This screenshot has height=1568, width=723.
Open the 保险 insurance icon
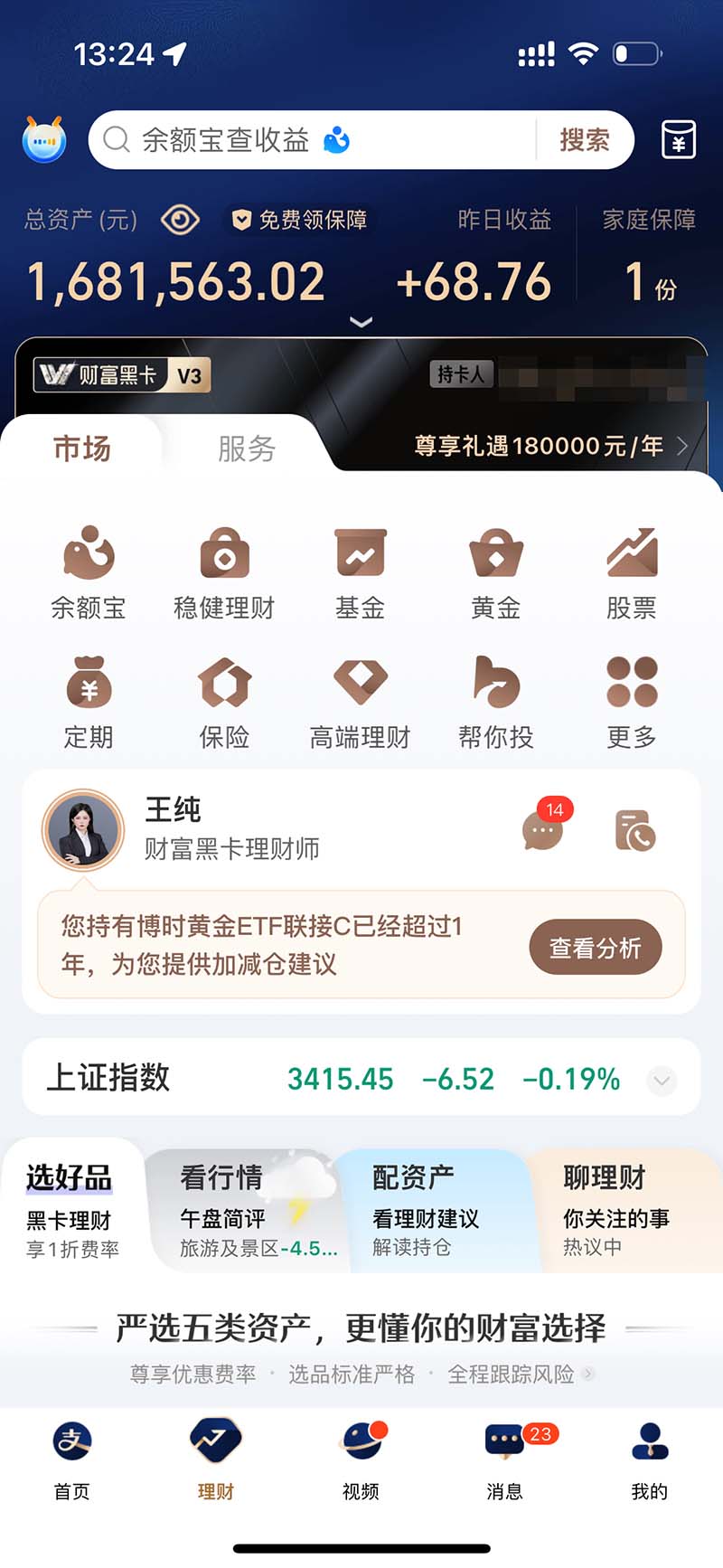(224, 699)
